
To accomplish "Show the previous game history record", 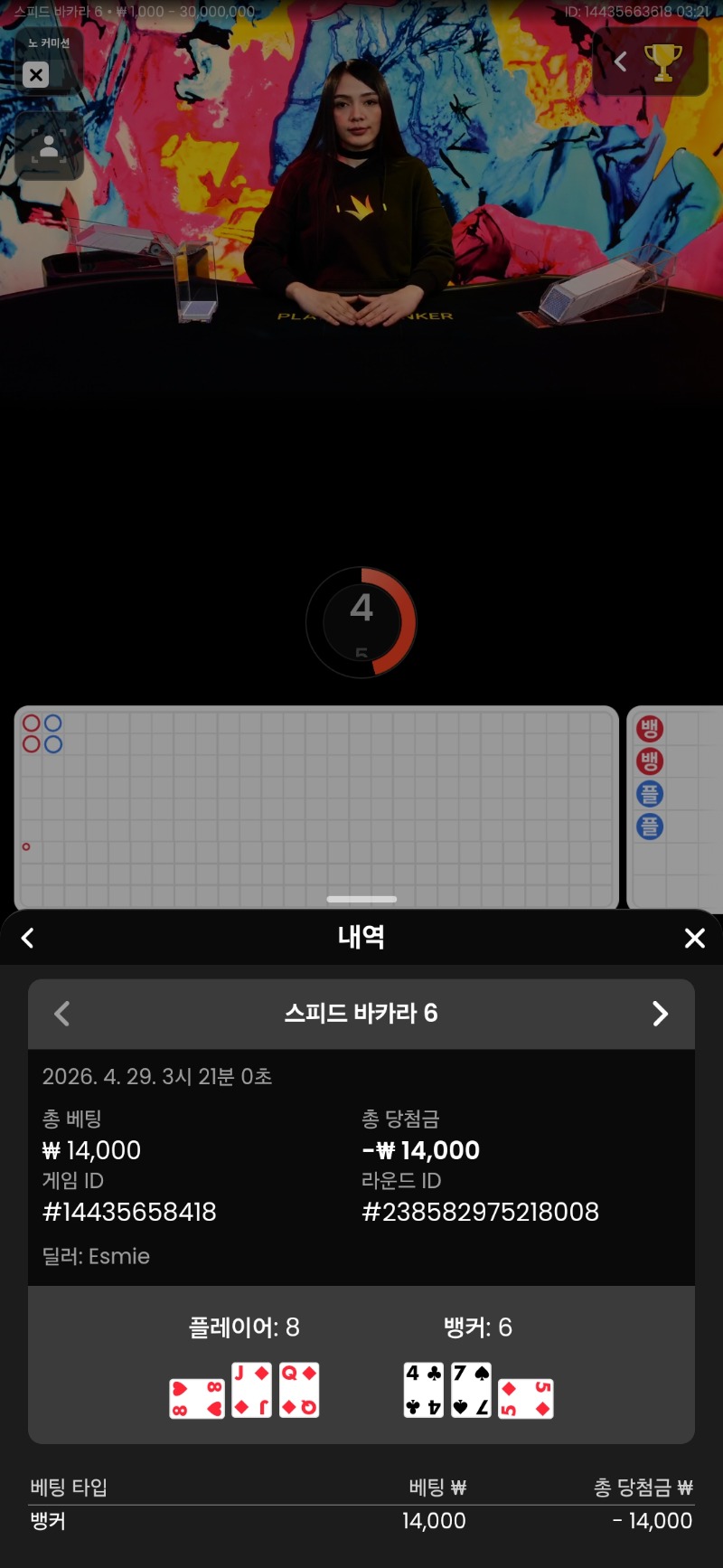I will [62, 1014].
